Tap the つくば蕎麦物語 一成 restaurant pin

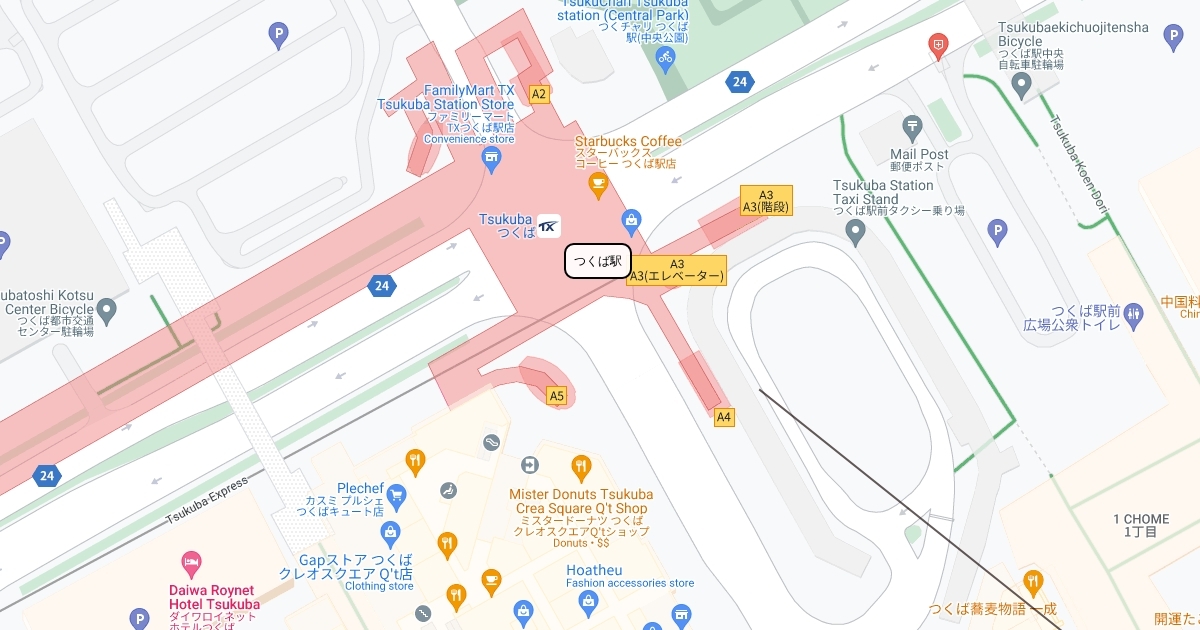[x=1033, y=581]
